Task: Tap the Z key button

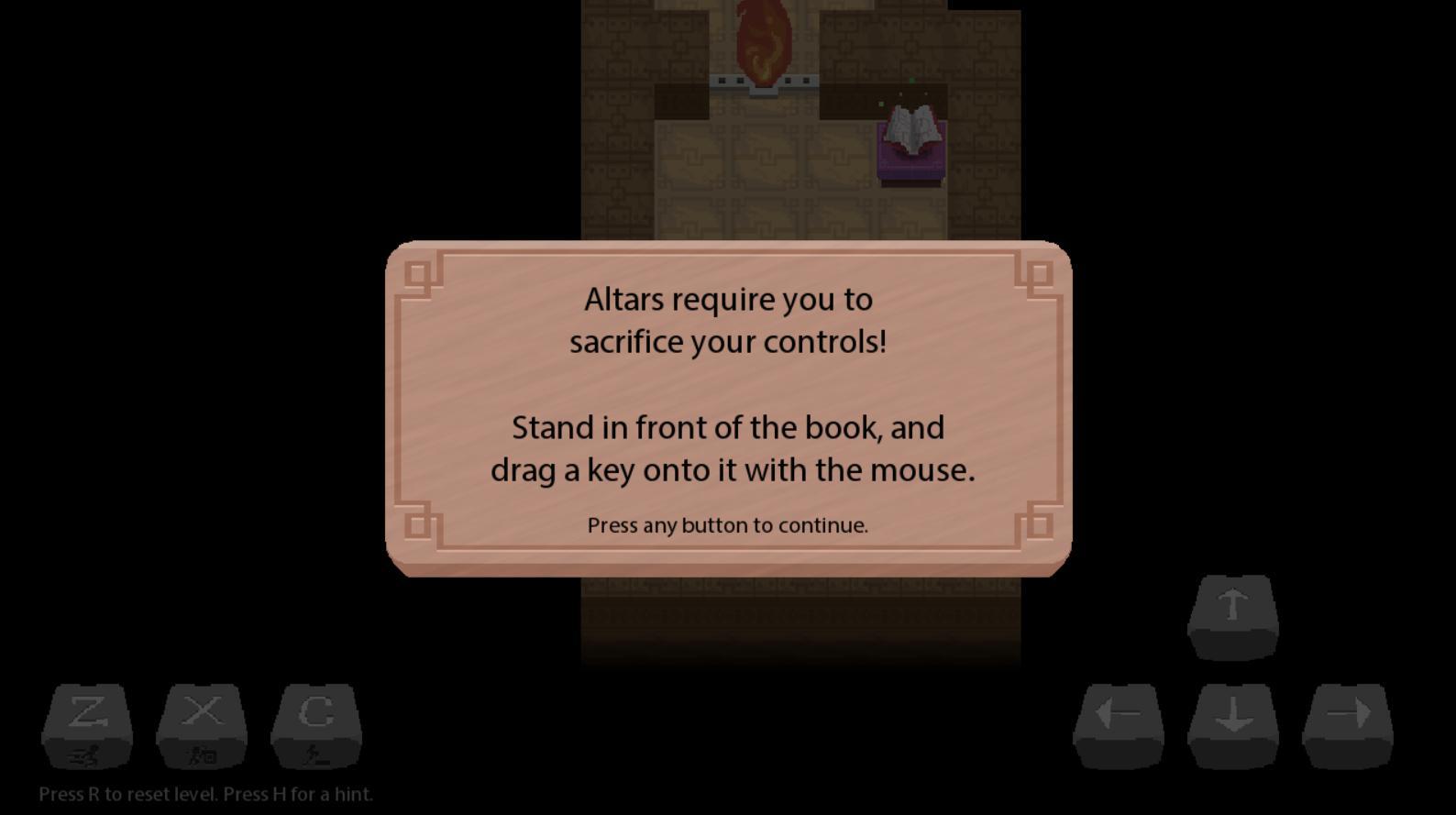Action: click(87, 725)
